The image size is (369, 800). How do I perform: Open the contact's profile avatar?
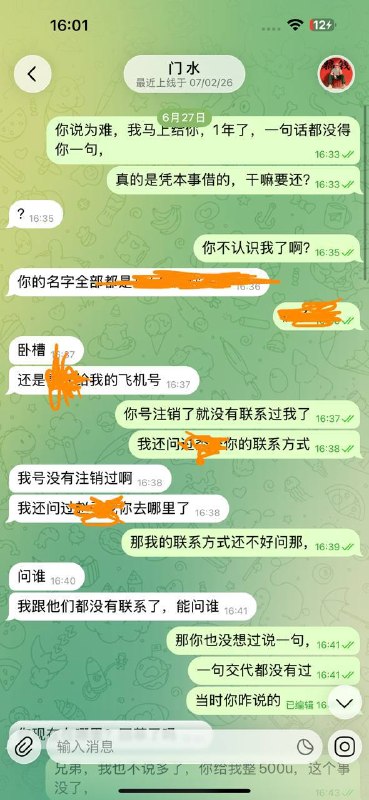pos(336,74)
